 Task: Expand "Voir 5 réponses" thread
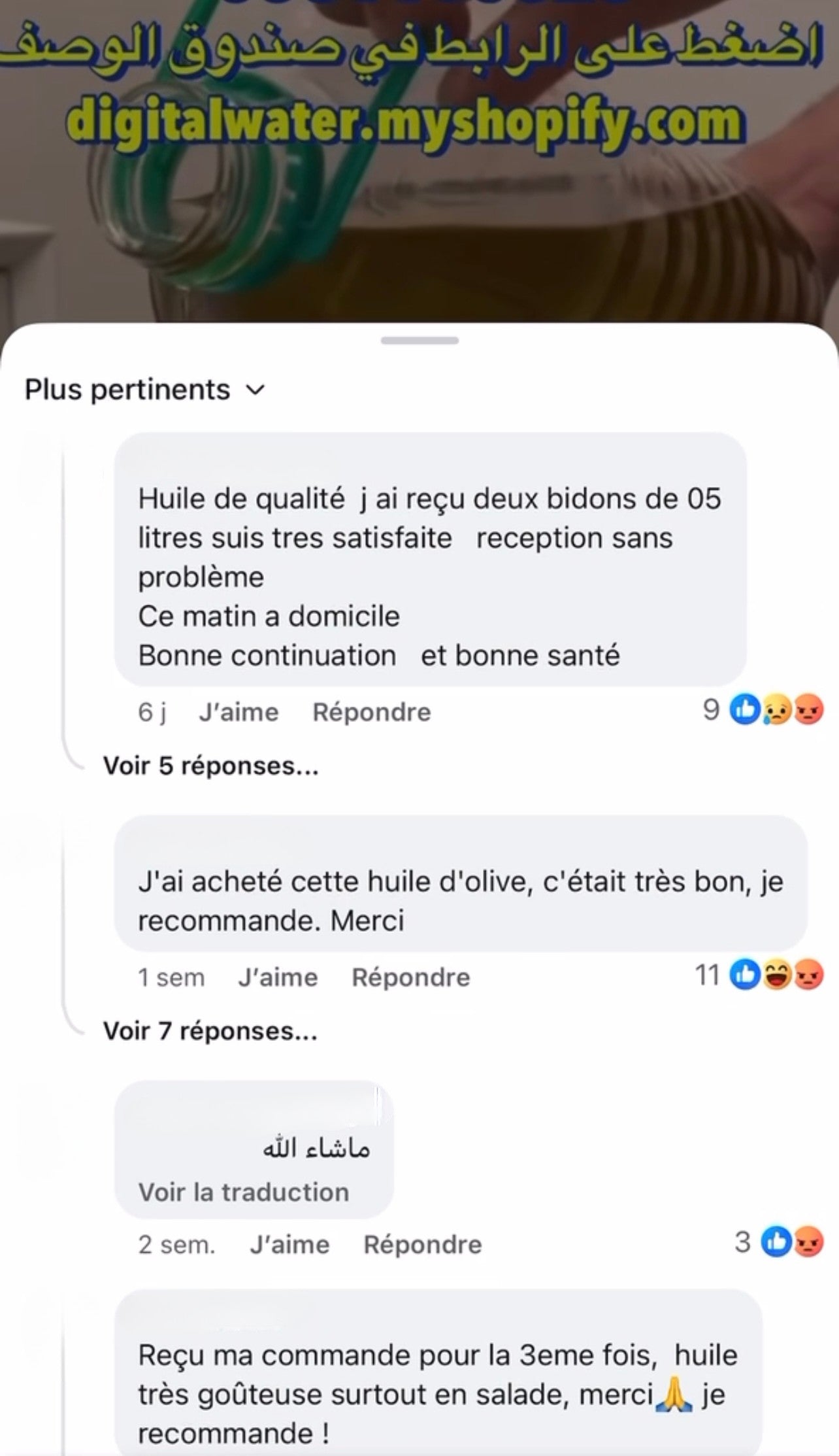(x=210, y=766)
